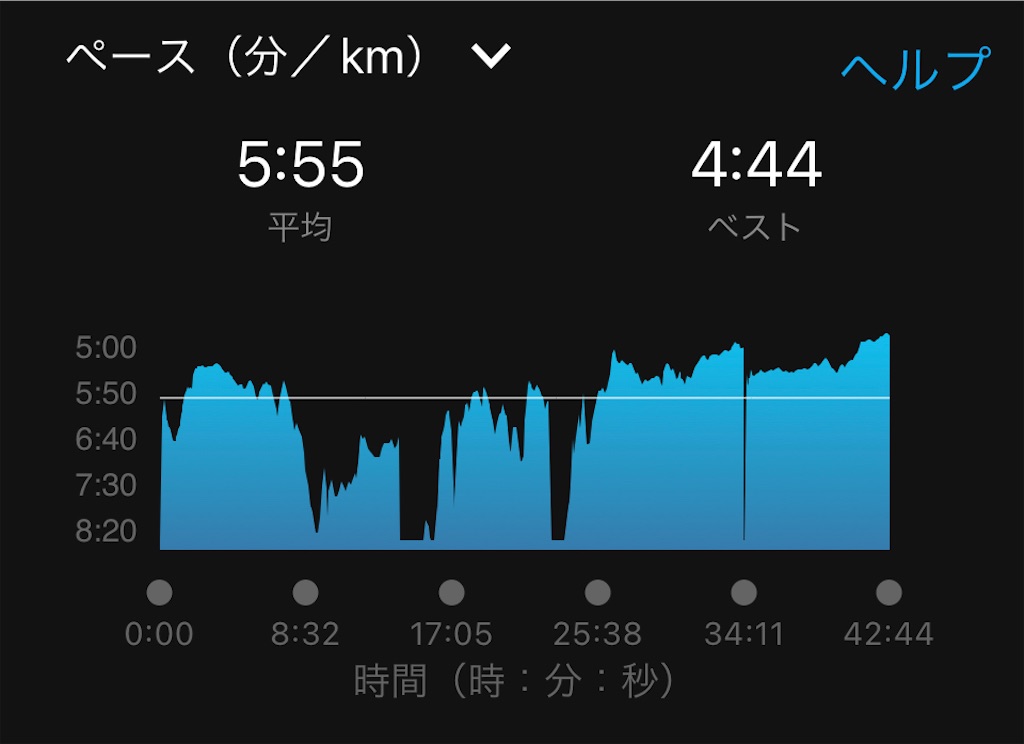
Task: Open the ヘルプ link
Action: coord(914,68)
